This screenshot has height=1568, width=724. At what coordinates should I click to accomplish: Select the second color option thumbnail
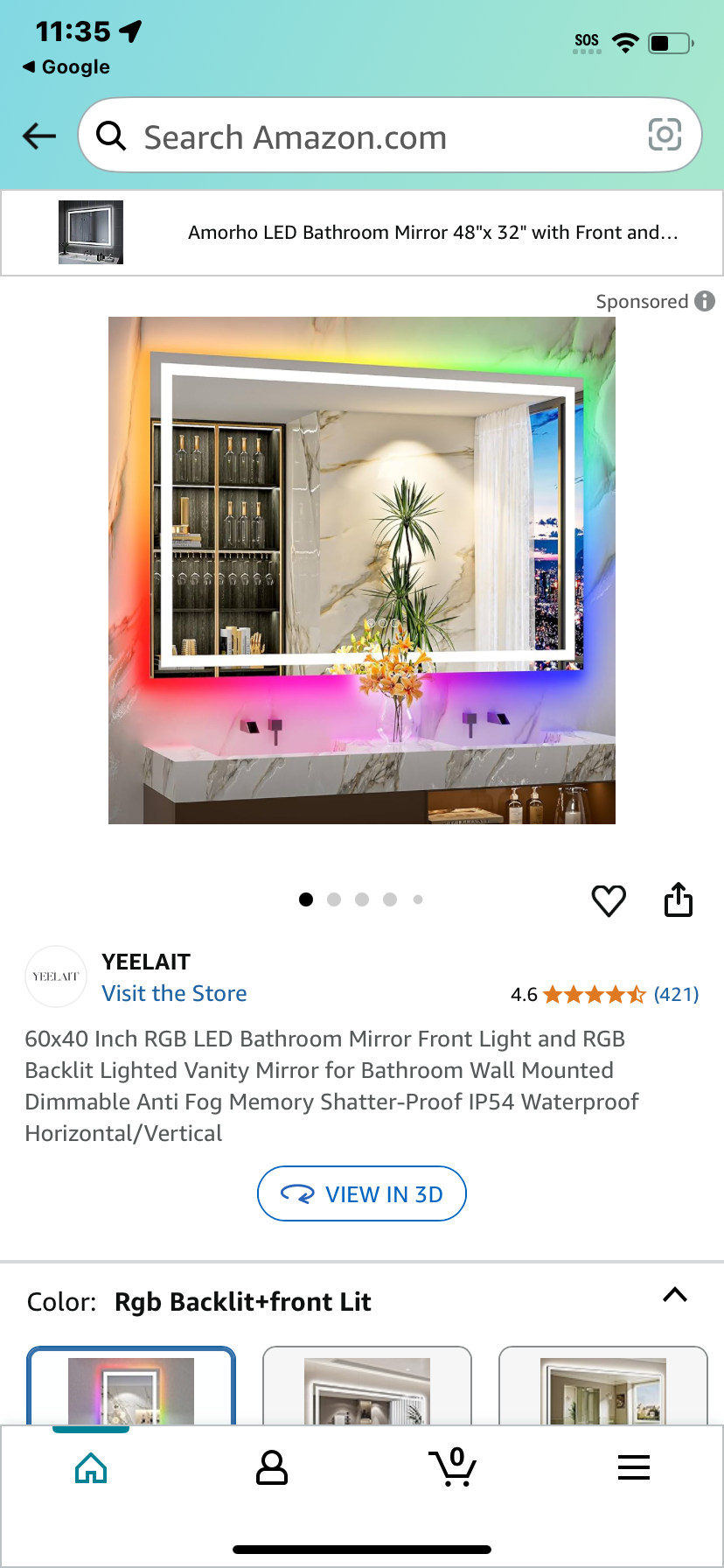tap(367, 1386)
